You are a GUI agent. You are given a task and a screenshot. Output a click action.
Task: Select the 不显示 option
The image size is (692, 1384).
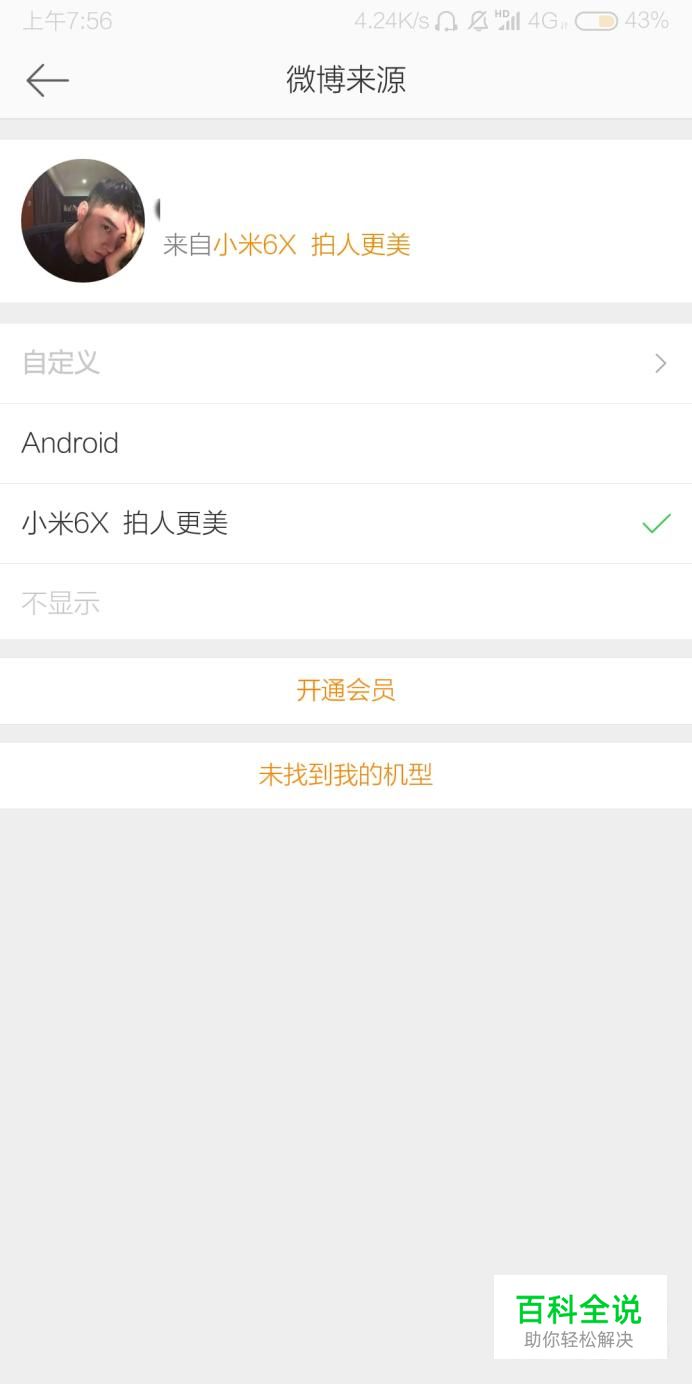346,602
